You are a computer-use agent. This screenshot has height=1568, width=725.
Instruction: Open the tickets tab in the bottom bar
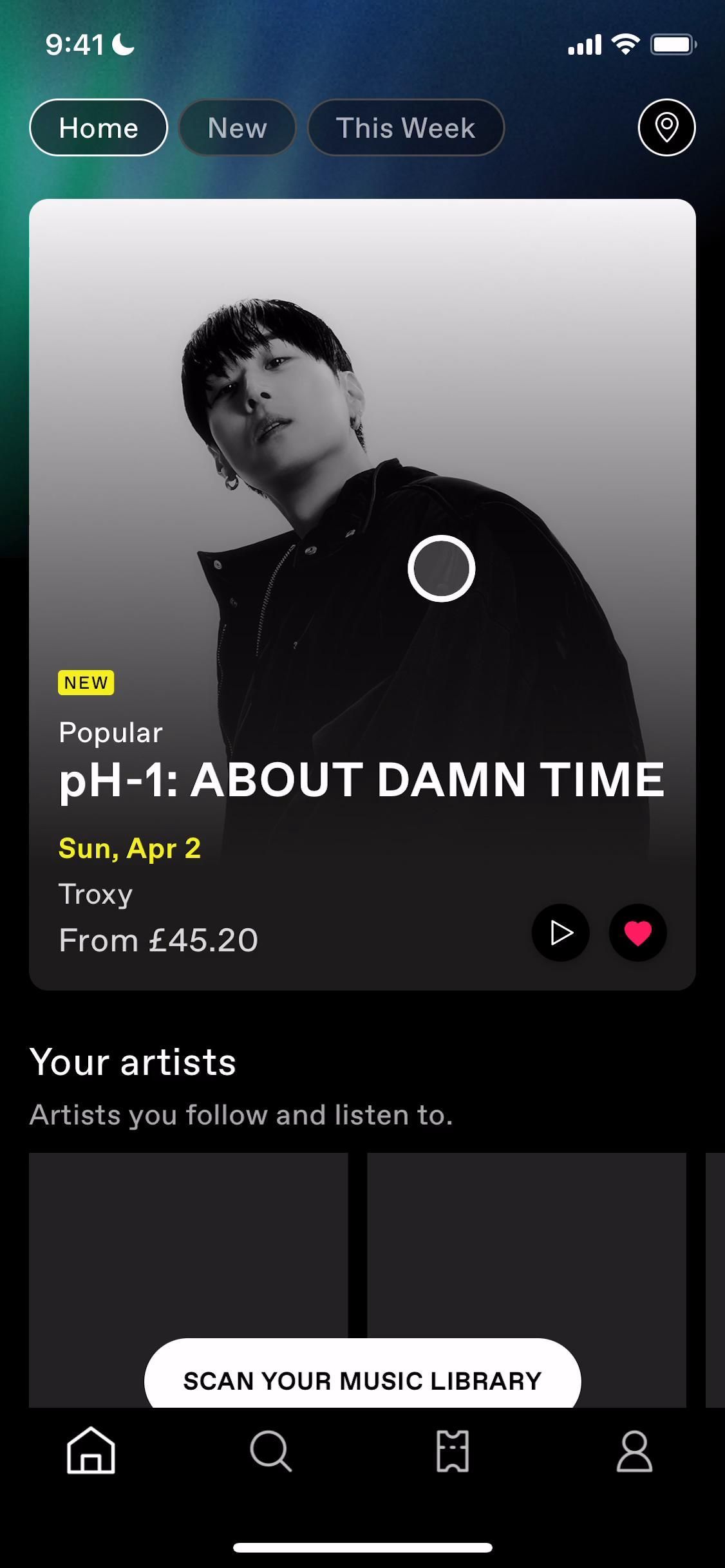(453, 1451)
